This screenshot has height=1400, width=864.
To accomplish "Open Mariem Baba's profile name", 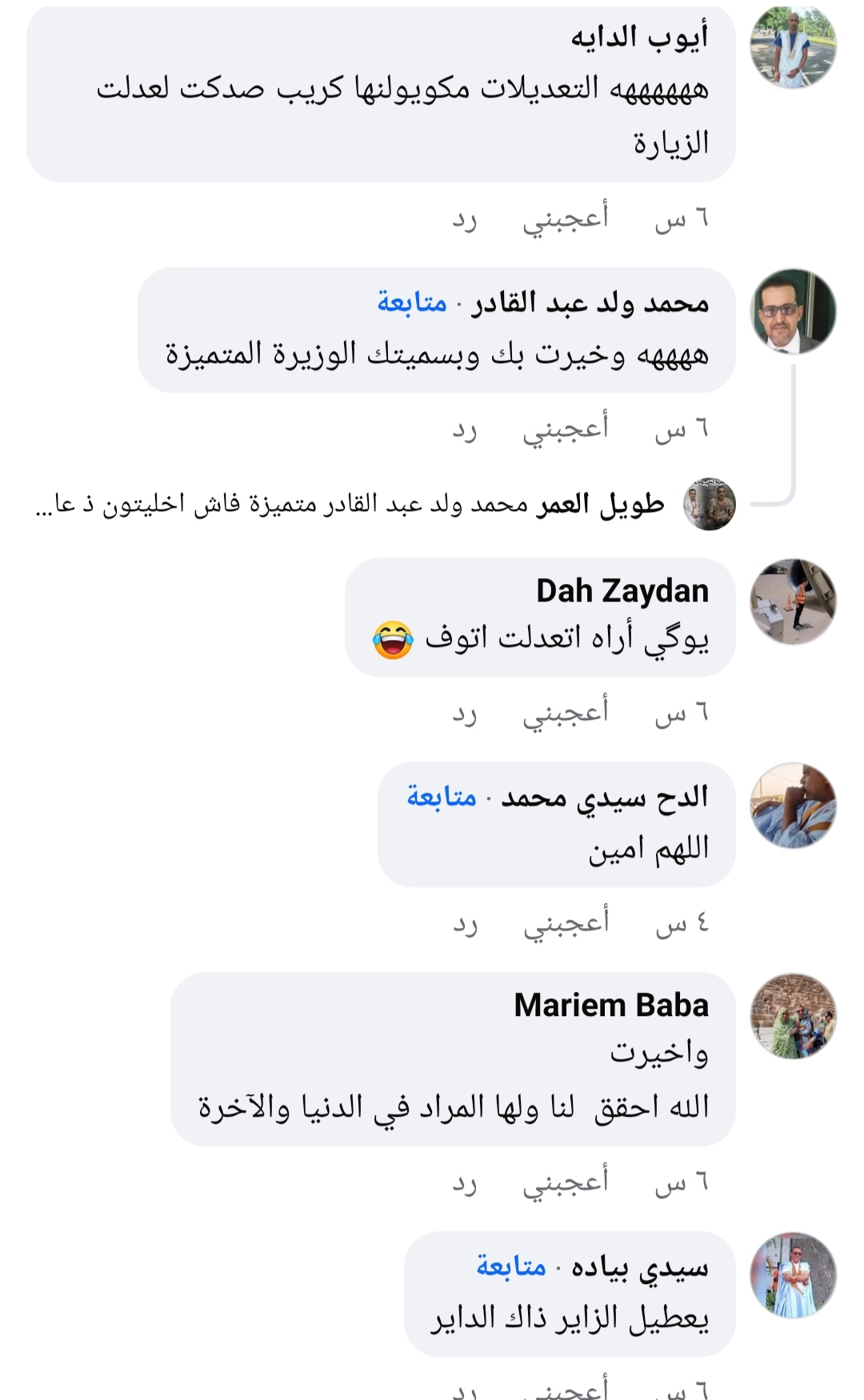I will tap(611, 1005).
